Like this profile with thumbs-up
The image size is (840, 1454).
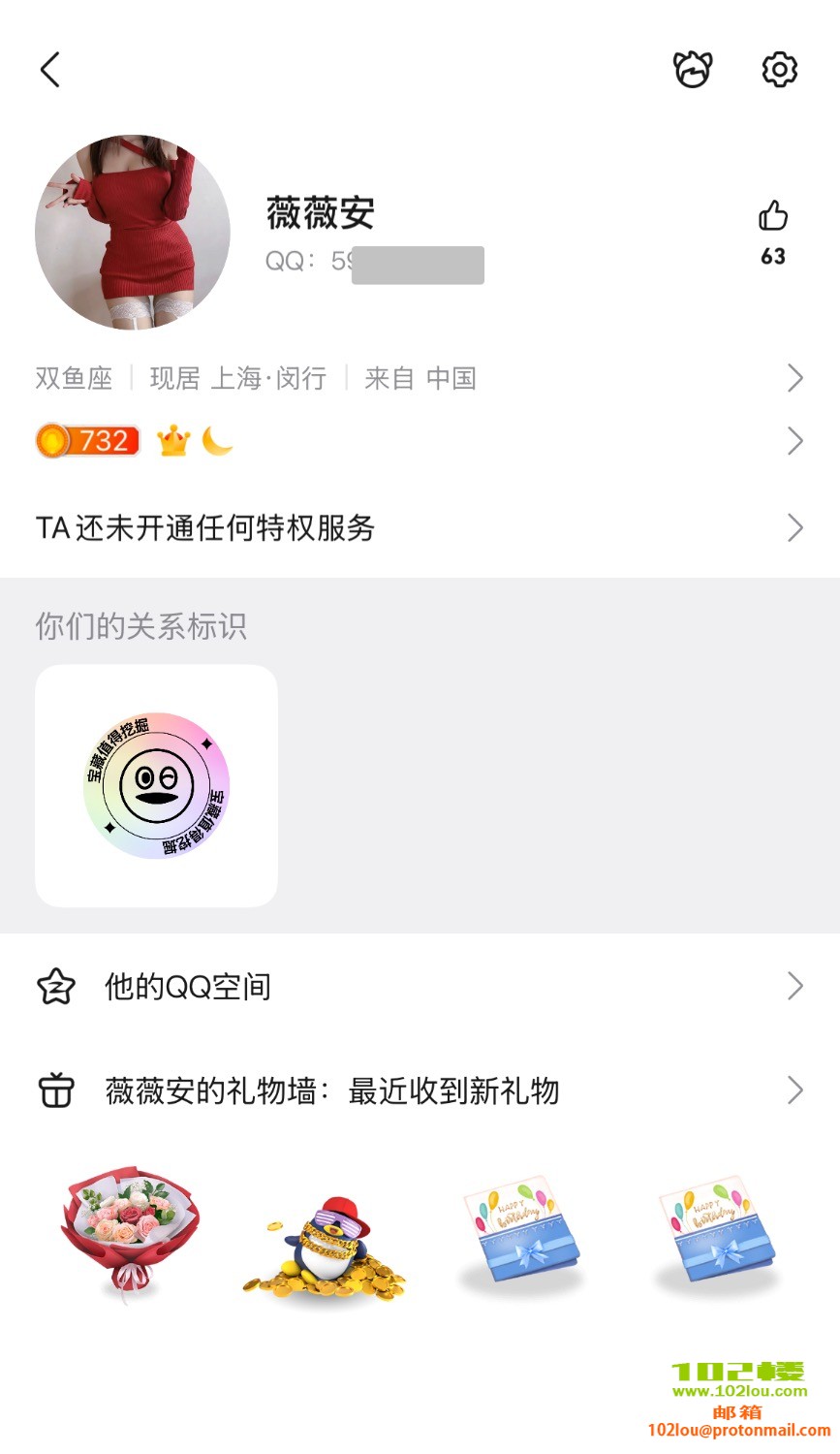pyautogui.click(x=773, y=216)
